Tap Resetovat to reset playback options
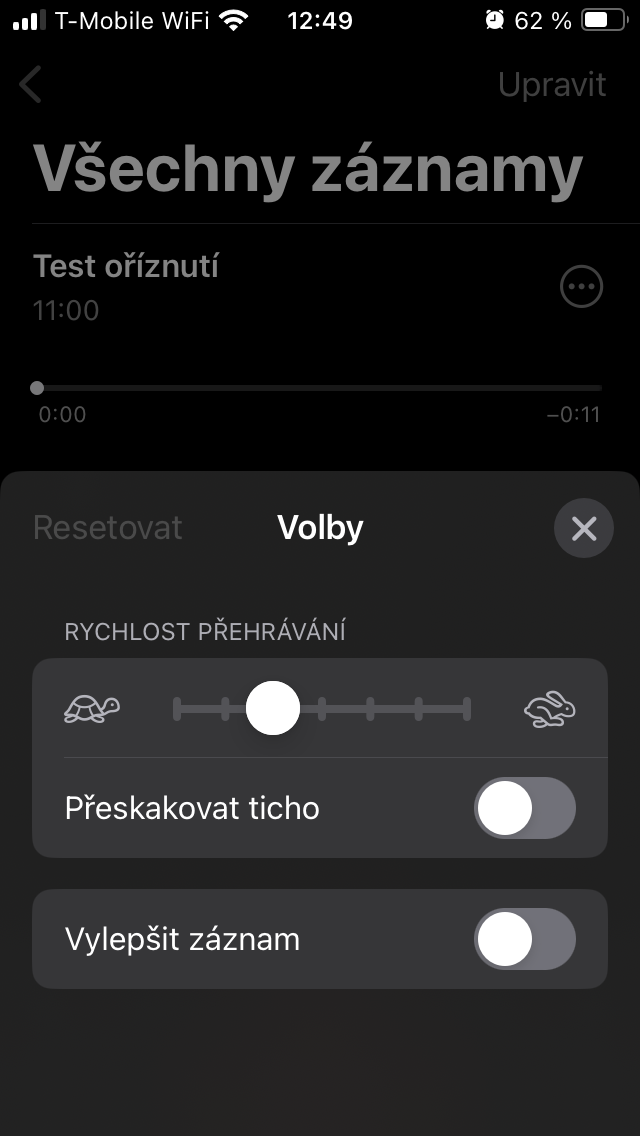The height and width of the screenshot is (1136, 640). tap(108, 527)
